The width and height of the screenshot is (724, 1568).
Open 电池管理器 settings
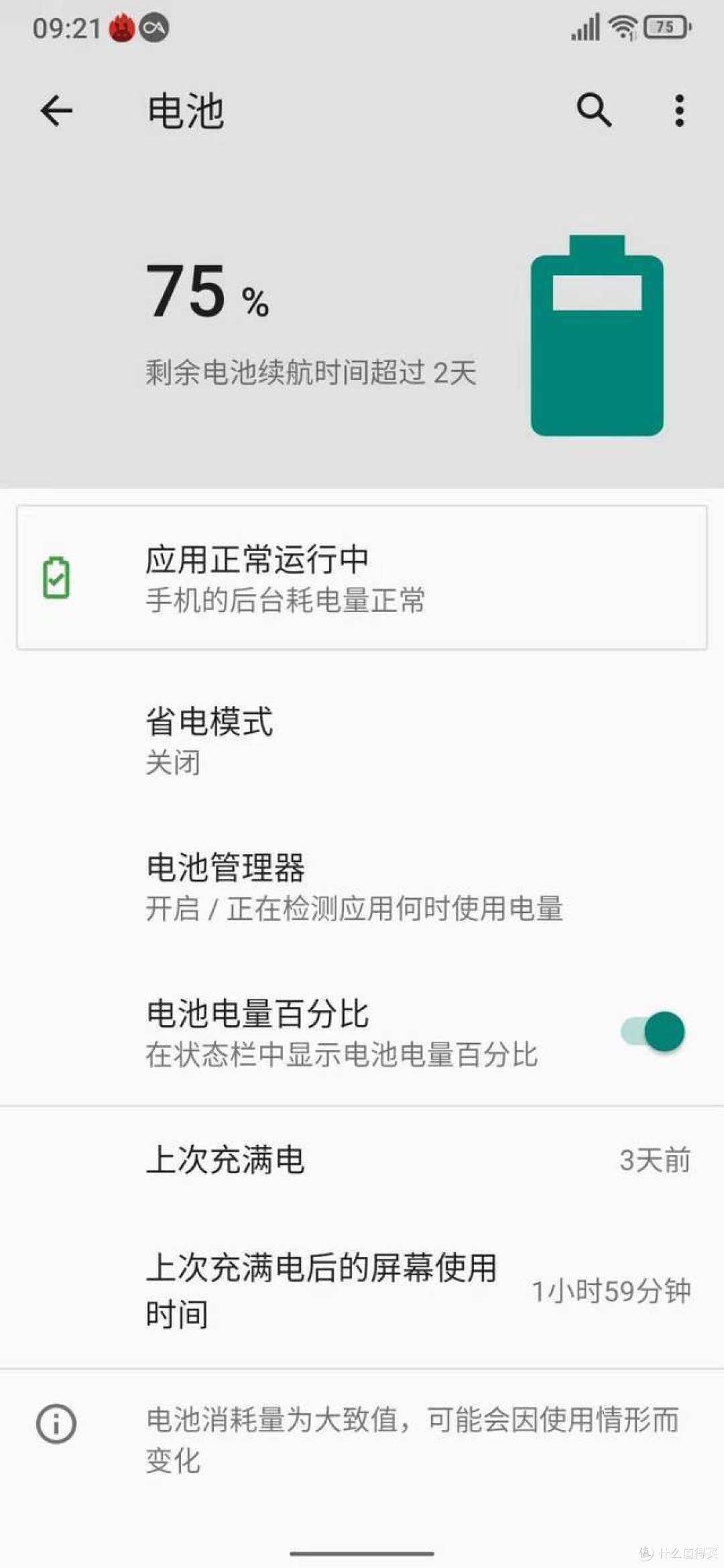click(x=362, y=885)
